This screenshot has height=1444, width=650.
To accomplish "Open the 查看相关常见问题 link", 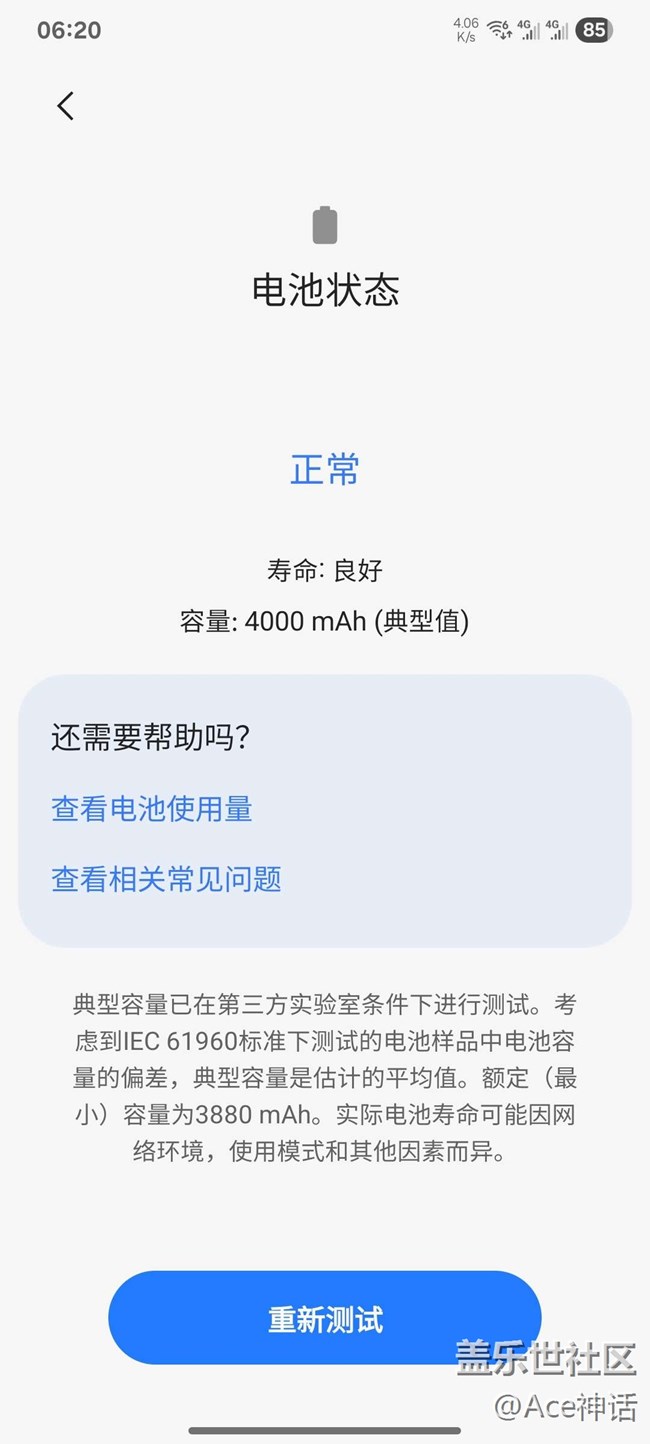I will point(166,879).
